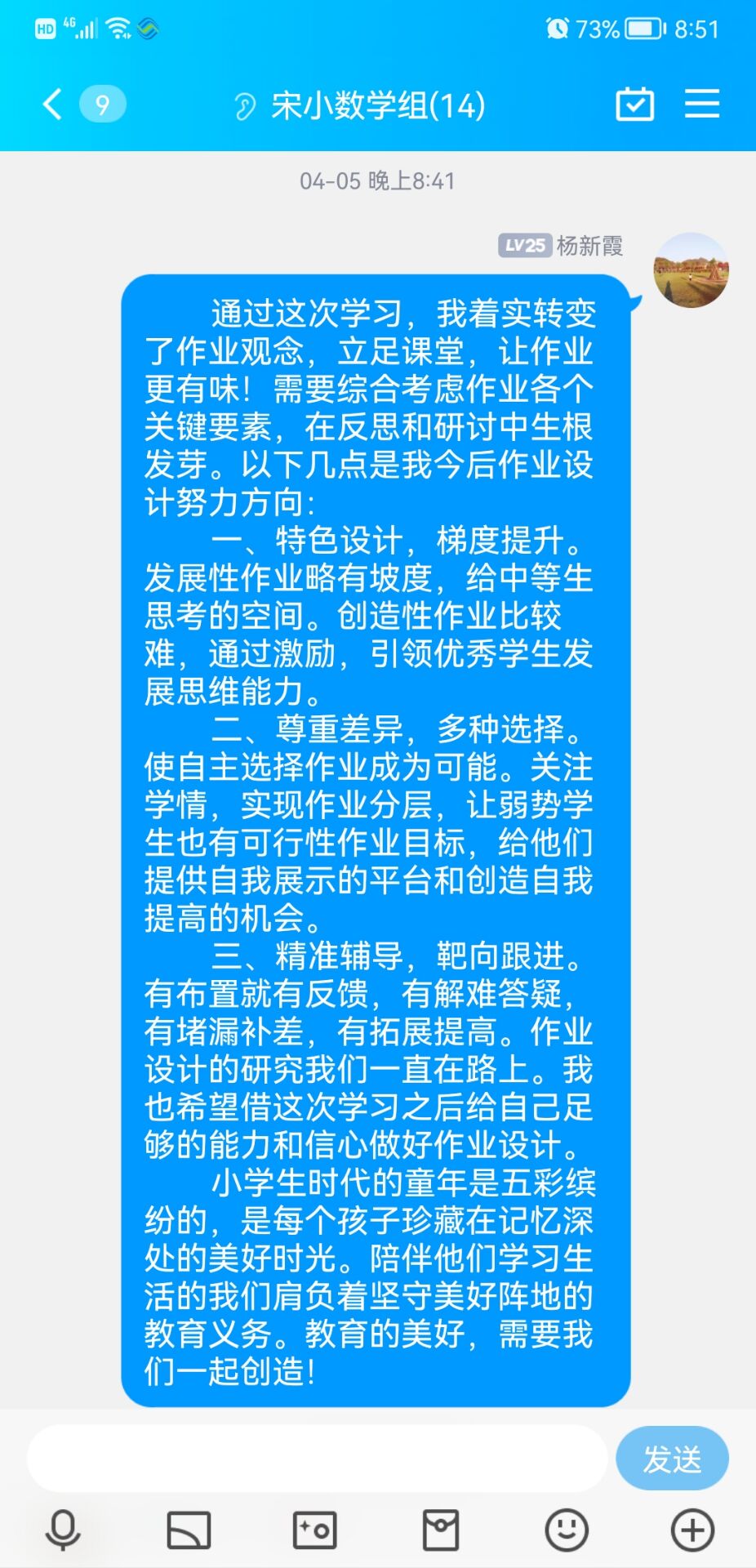
Task: Open more options with the plus icon
Action: pyautogui.click(x=692, y=1530)
